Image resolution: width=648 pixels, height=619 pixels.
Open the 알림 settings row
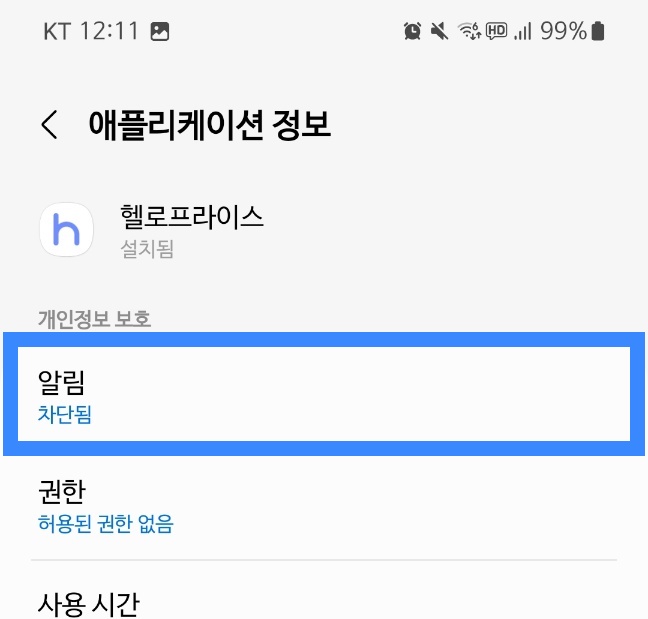coord(322,394)
